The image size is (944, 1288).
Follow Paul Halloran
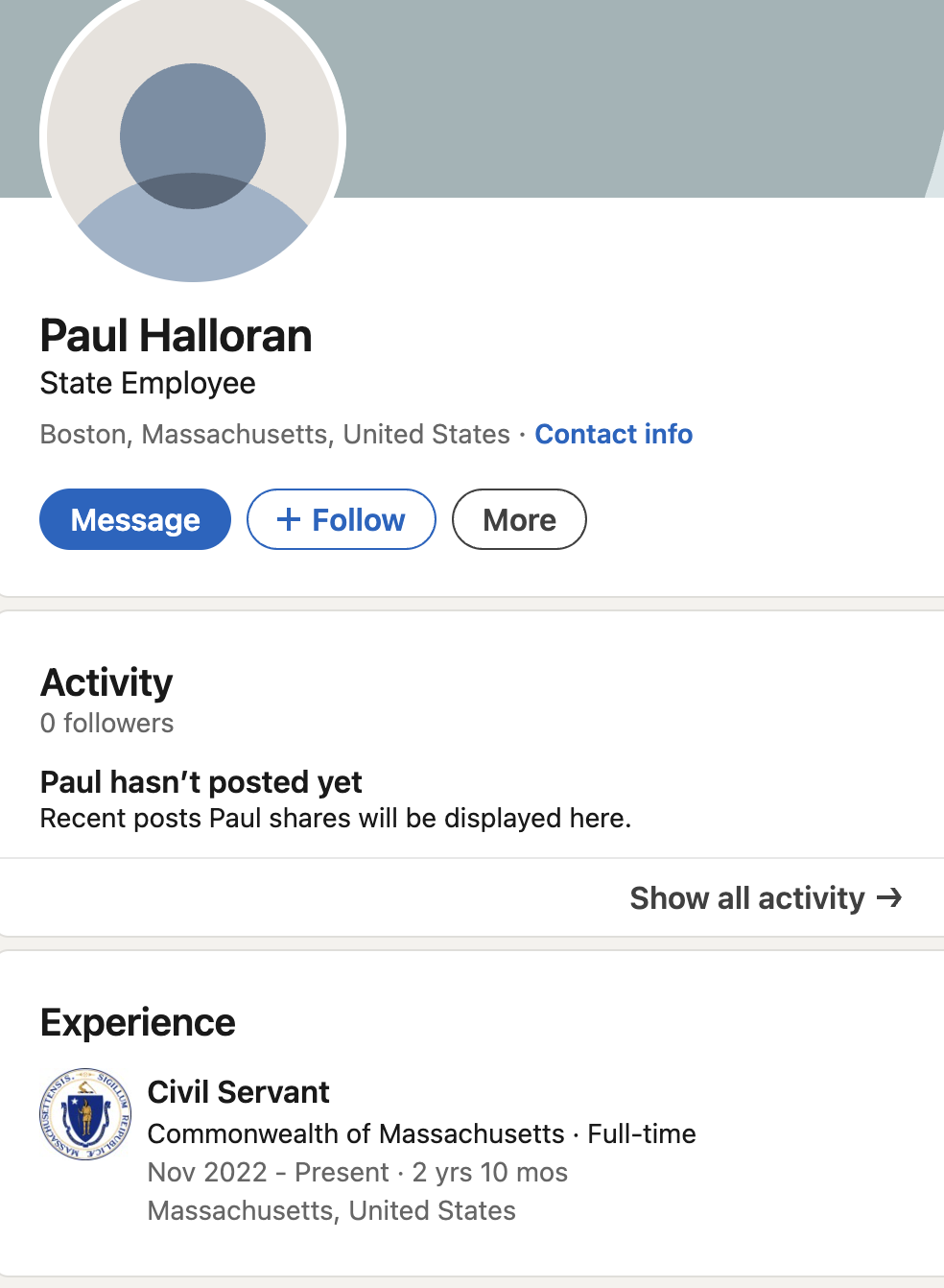click(342, 519)
